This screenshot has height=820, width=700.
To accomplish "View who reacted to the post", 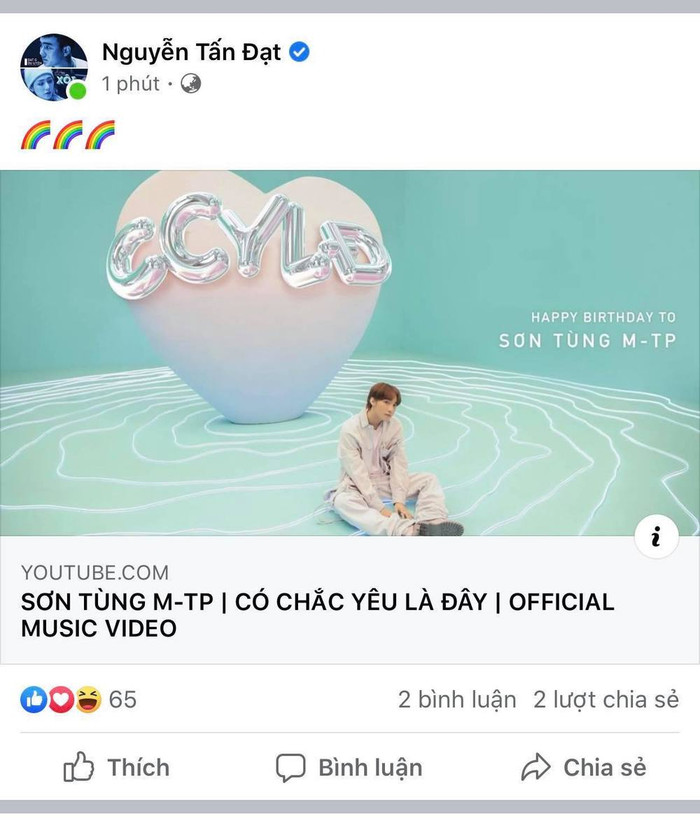I will (x=78, y=699).
